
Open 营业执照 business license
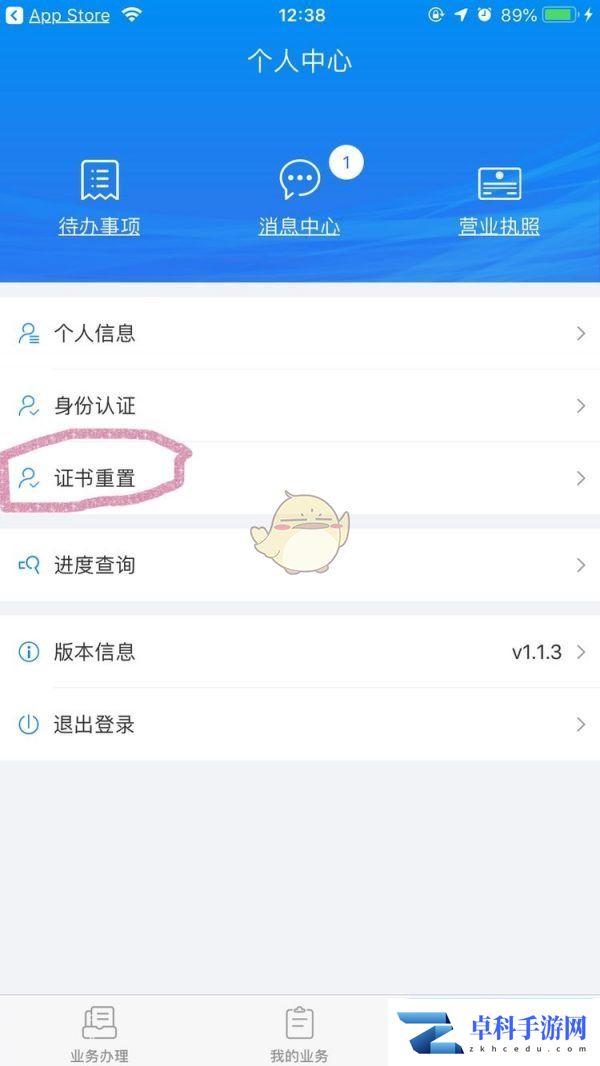coord(499,199)
